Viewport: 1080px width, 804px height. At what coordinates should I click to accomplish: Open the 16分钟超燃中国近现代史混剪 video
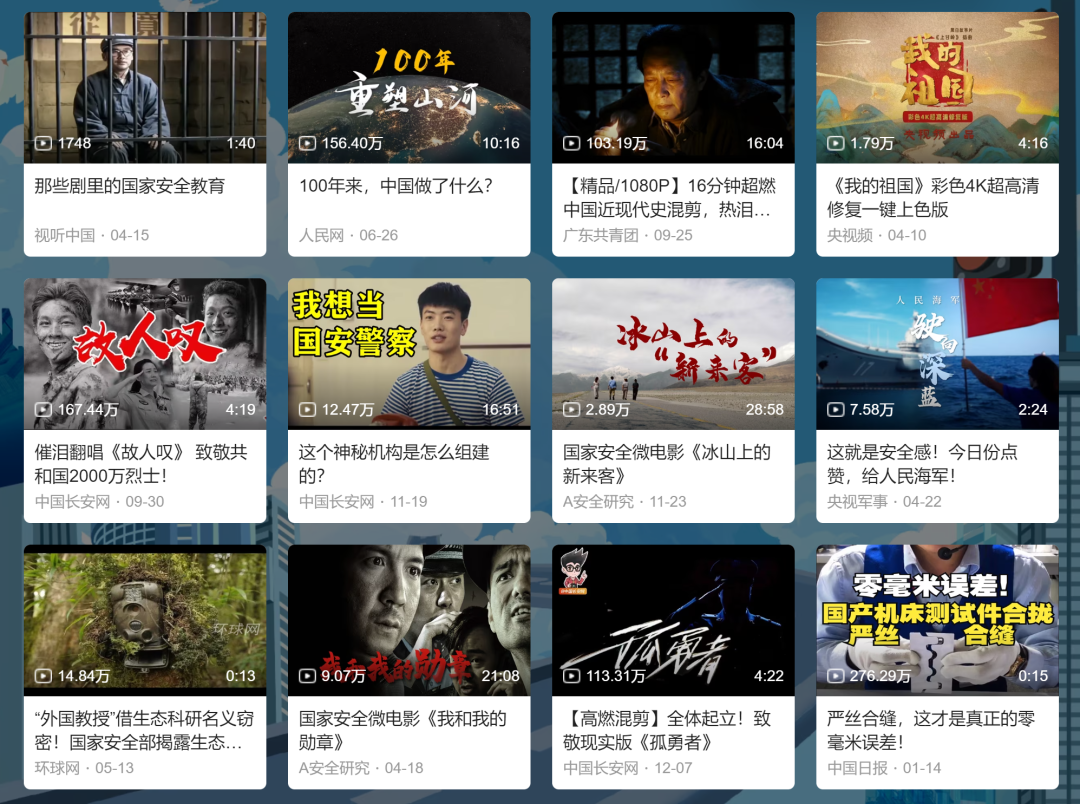coord(673,88)
